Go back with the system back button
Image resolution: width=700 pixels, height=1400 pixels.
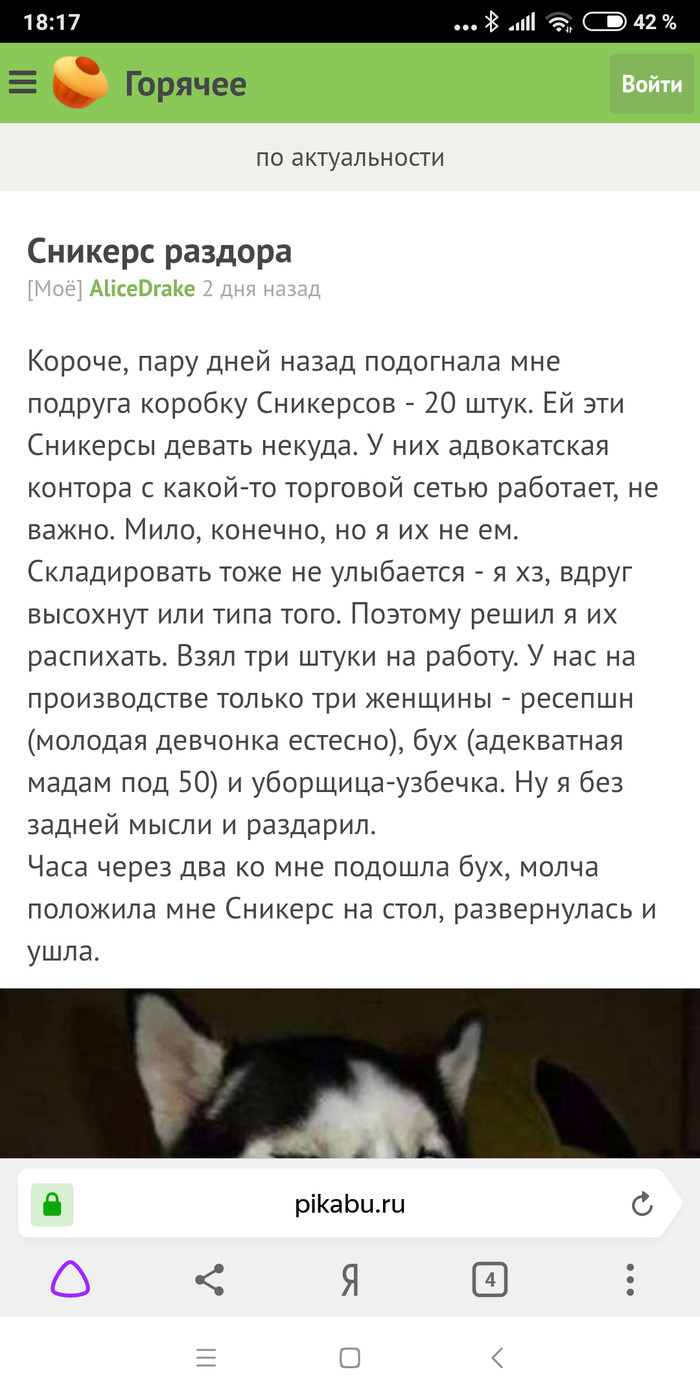pos(497,1358)
